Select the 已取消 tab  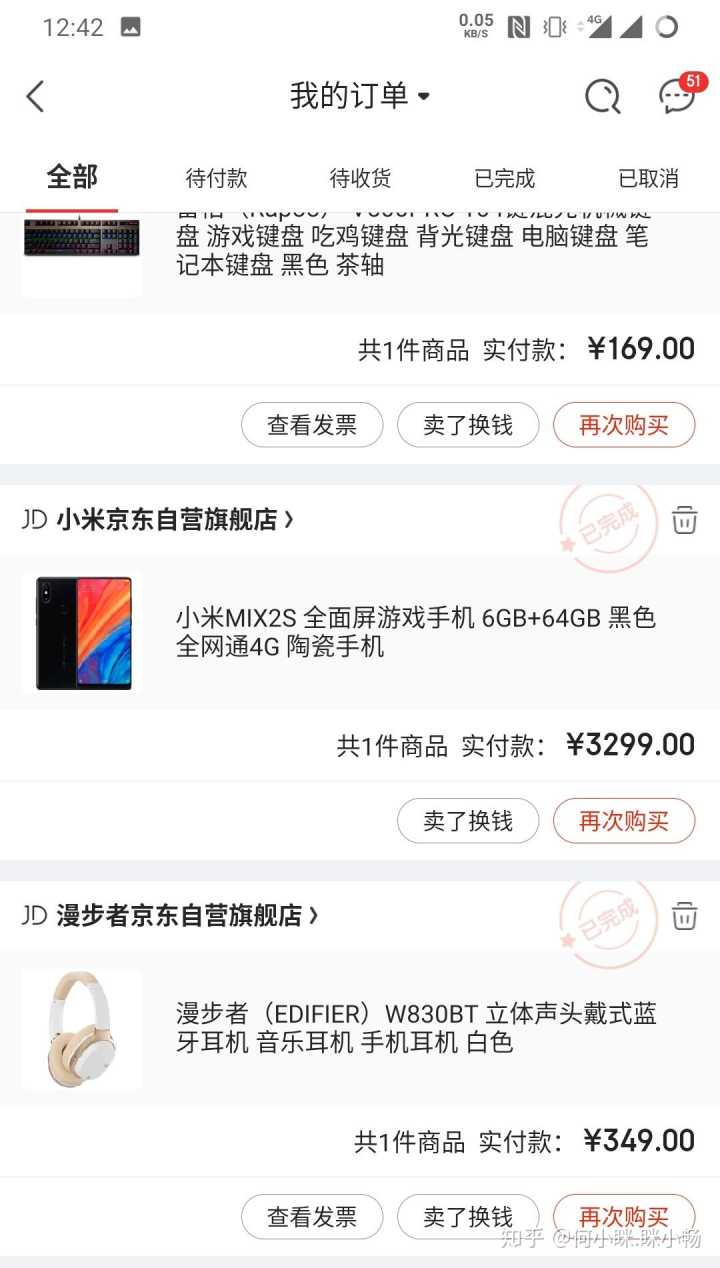pyautogui.click(x=648, y=179)
